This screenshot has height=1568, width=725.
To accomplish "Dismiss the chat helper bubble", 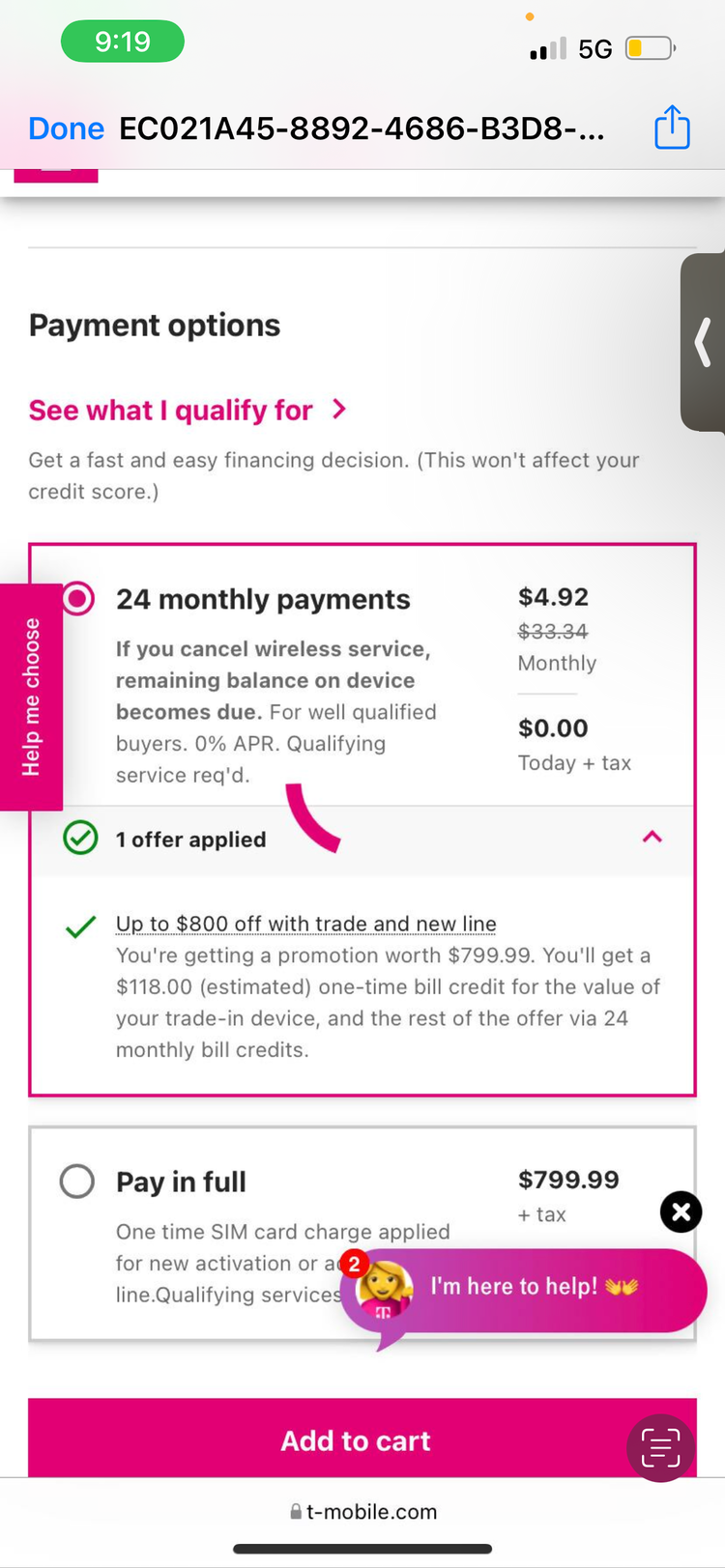I will pos(681,1212).
